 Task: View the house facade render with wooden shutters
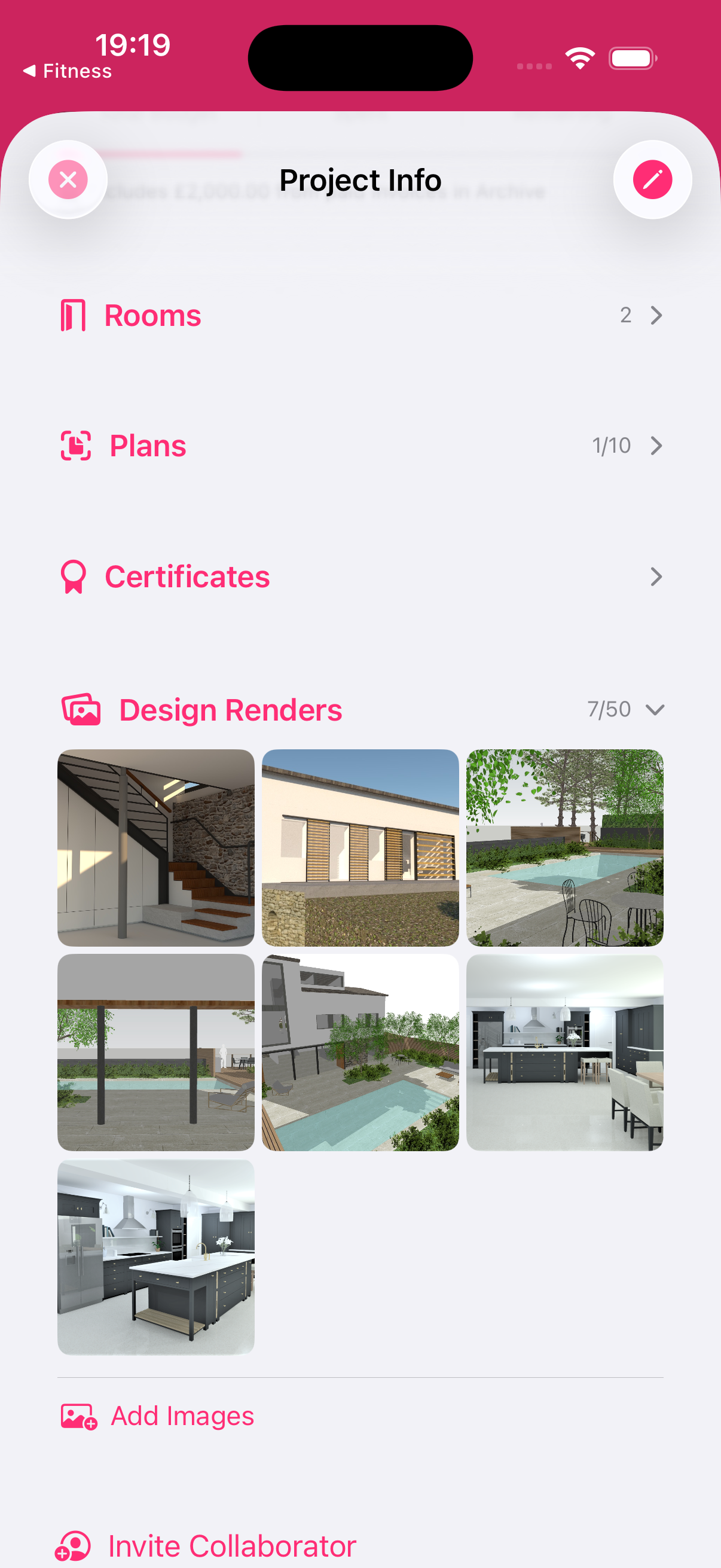coord(360,847)
